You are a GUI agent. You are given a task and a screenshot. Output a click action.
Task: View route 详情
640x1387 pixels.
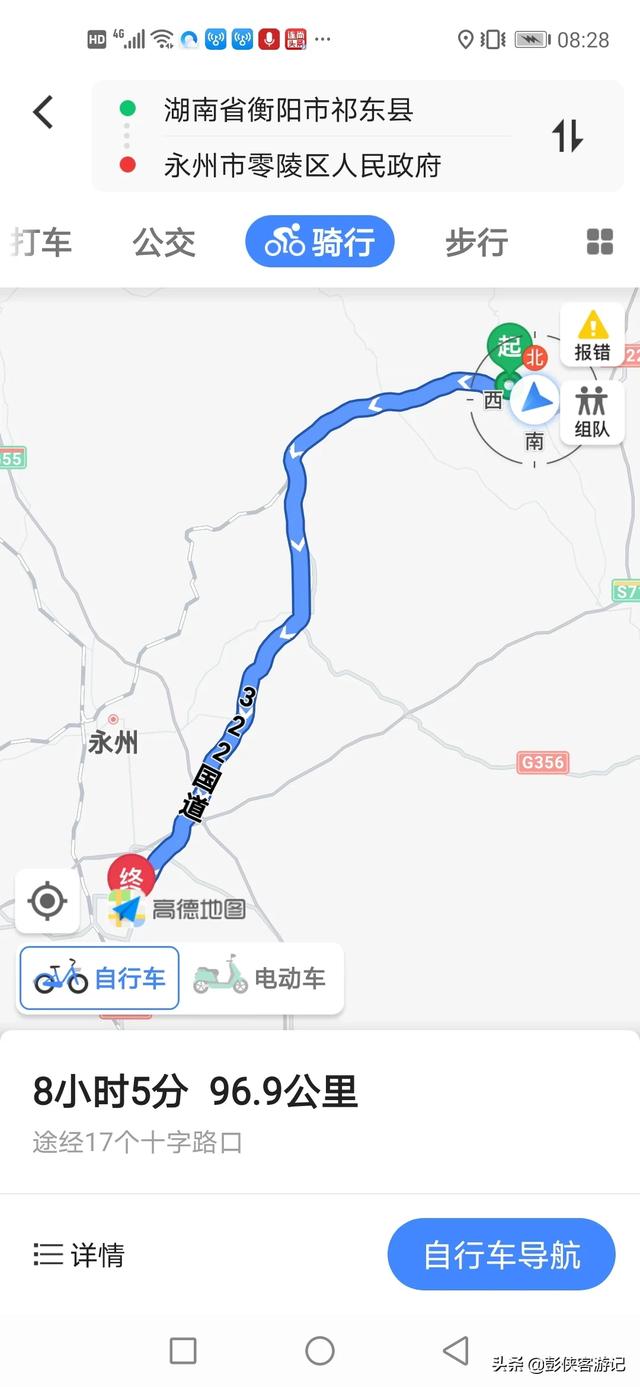(x=79, y=1255)
